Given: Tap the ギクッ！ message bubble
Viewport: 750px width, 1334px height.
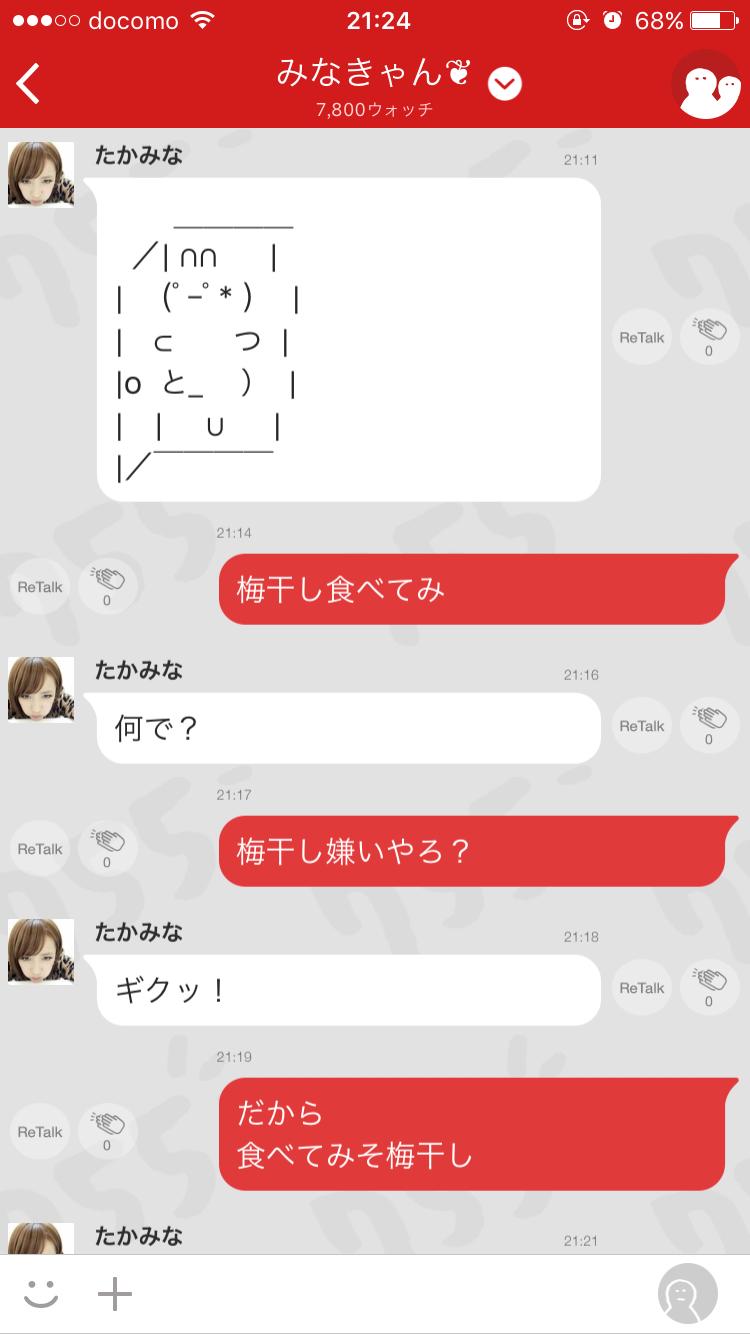Looking at the screenshot, I should pyautogui.click(x=347, y=988).
